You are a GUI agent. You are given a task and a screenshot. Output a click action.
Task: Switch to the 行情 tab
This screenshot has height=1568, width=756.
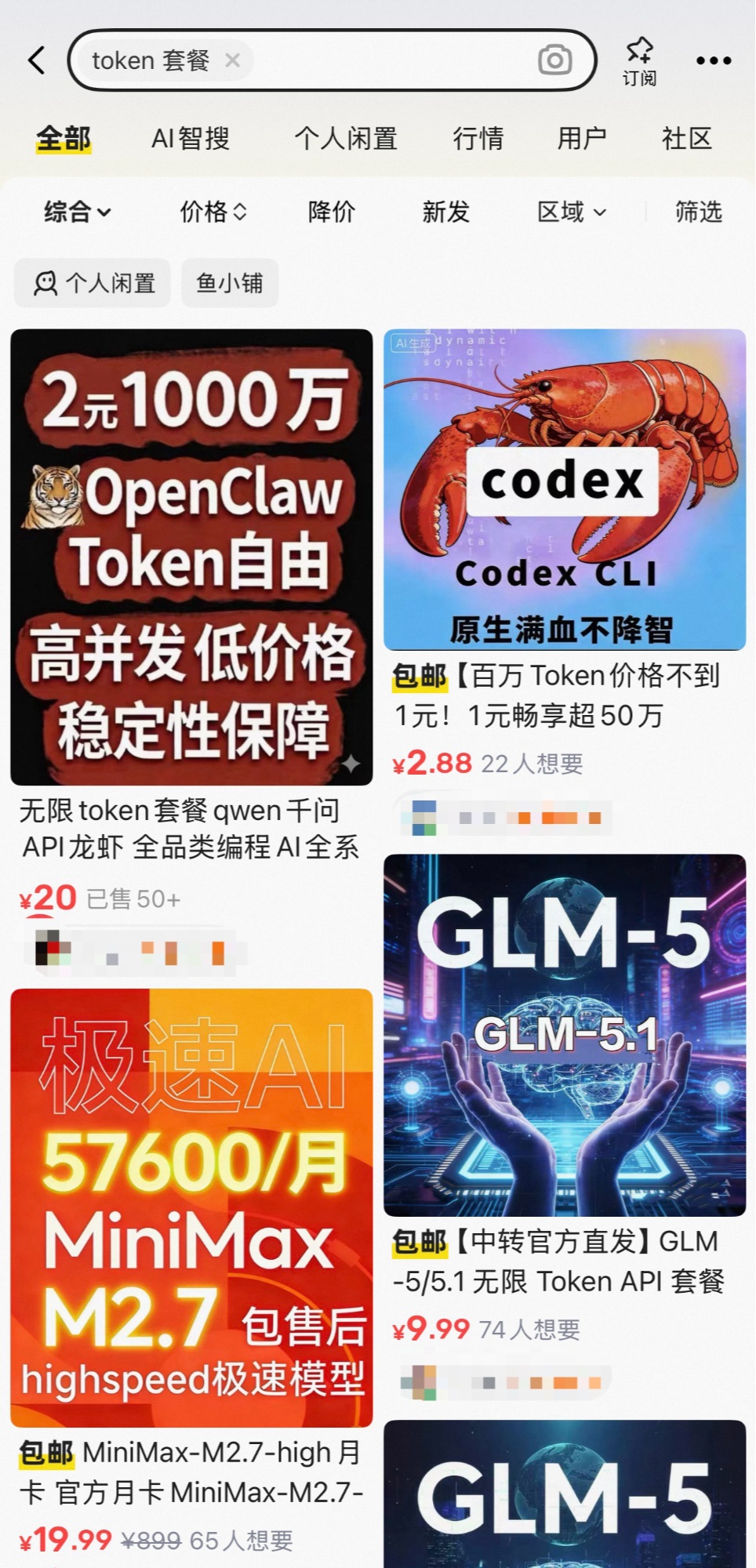point(478,139)
